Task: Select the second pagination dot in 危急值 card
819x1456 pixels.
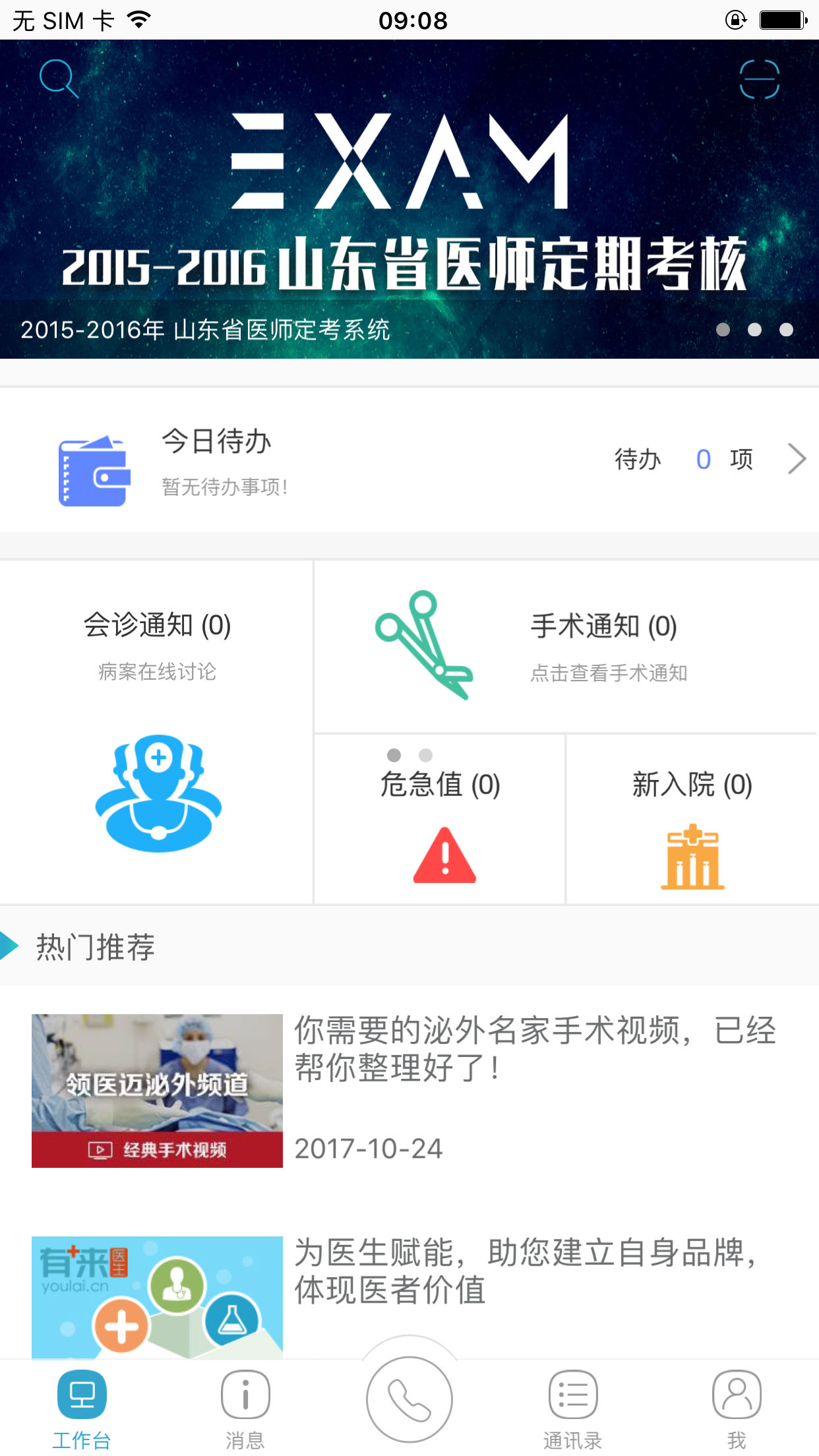Action: coord(425,756)
